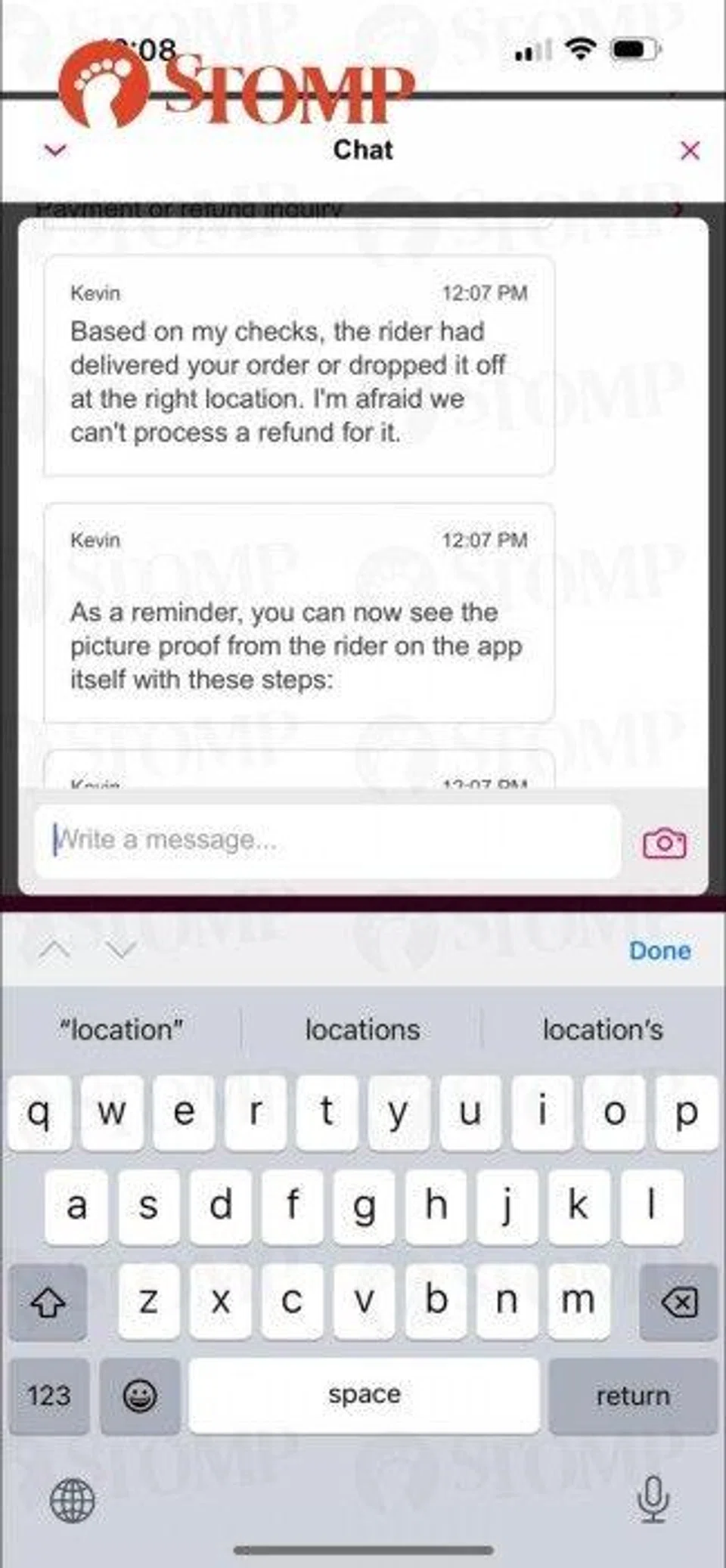Viewport: 726px width, 1568px height.
Task: Open the emoji keyboard
Action: click(x=140, y=1396)
